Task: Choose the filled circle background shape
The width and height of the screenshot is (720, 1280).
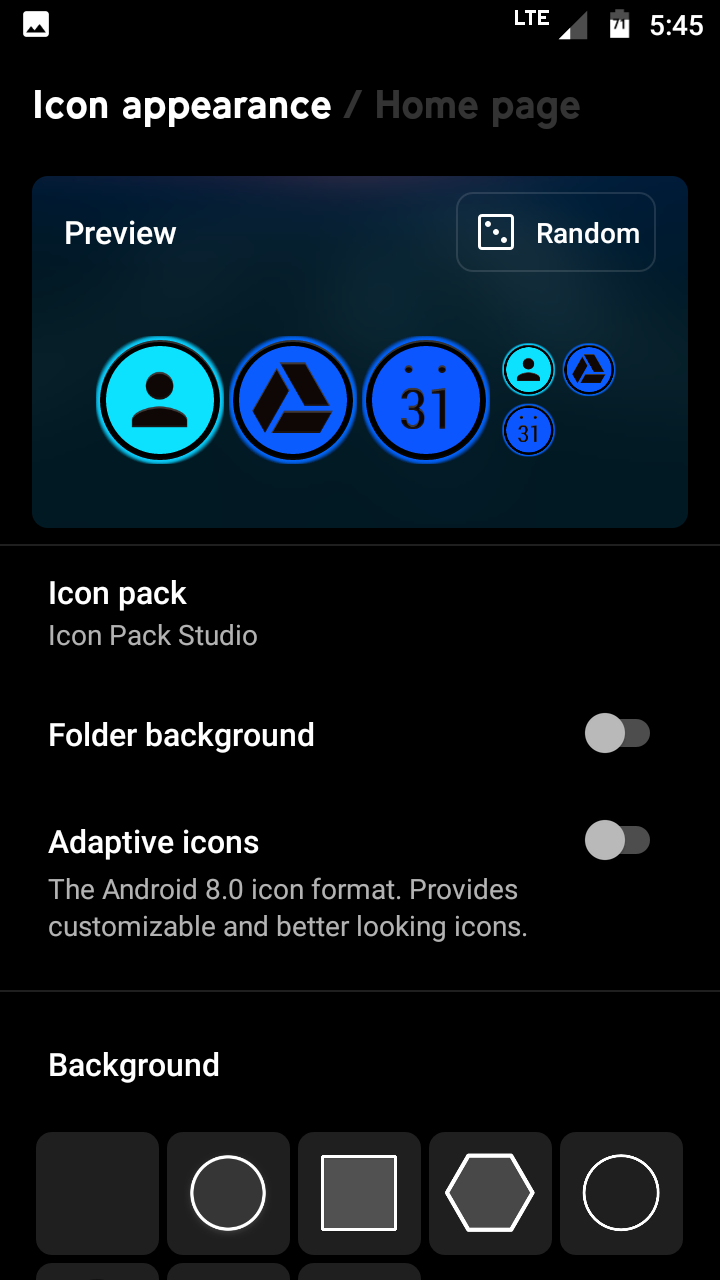Action: 228,1193
